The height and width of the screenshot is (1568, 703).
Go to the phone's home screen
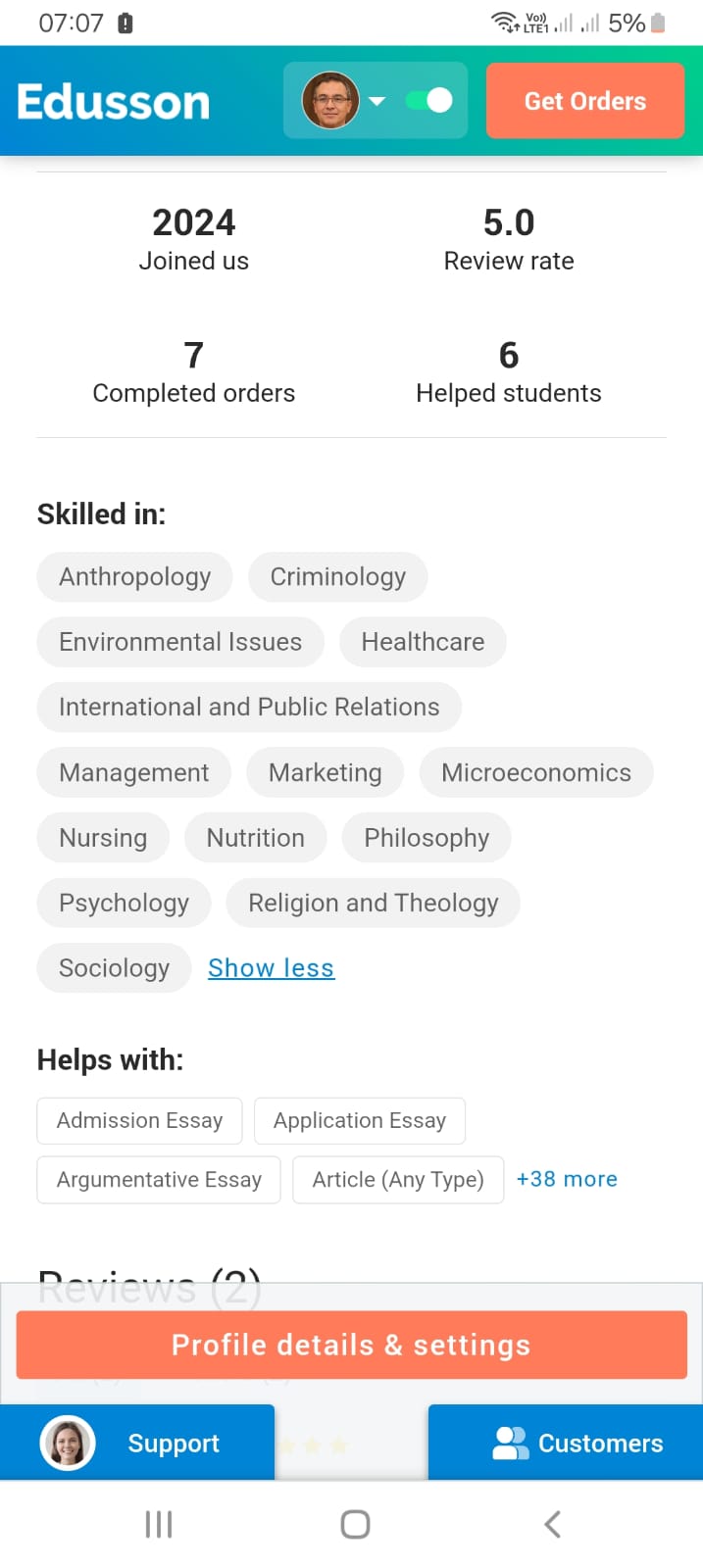click(355, 1524)
